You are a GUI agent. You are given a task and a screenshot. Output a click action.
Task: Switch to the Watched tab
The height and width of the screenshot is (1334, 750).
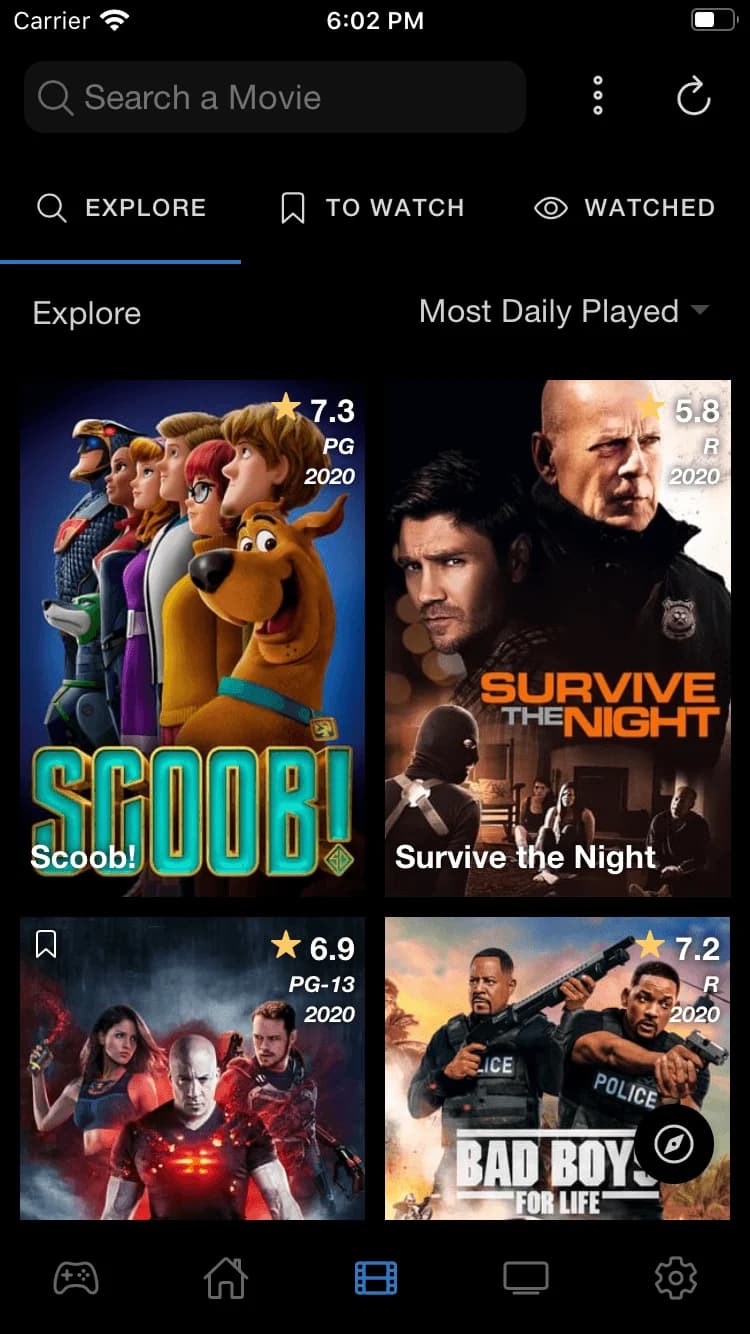point(625,208)
